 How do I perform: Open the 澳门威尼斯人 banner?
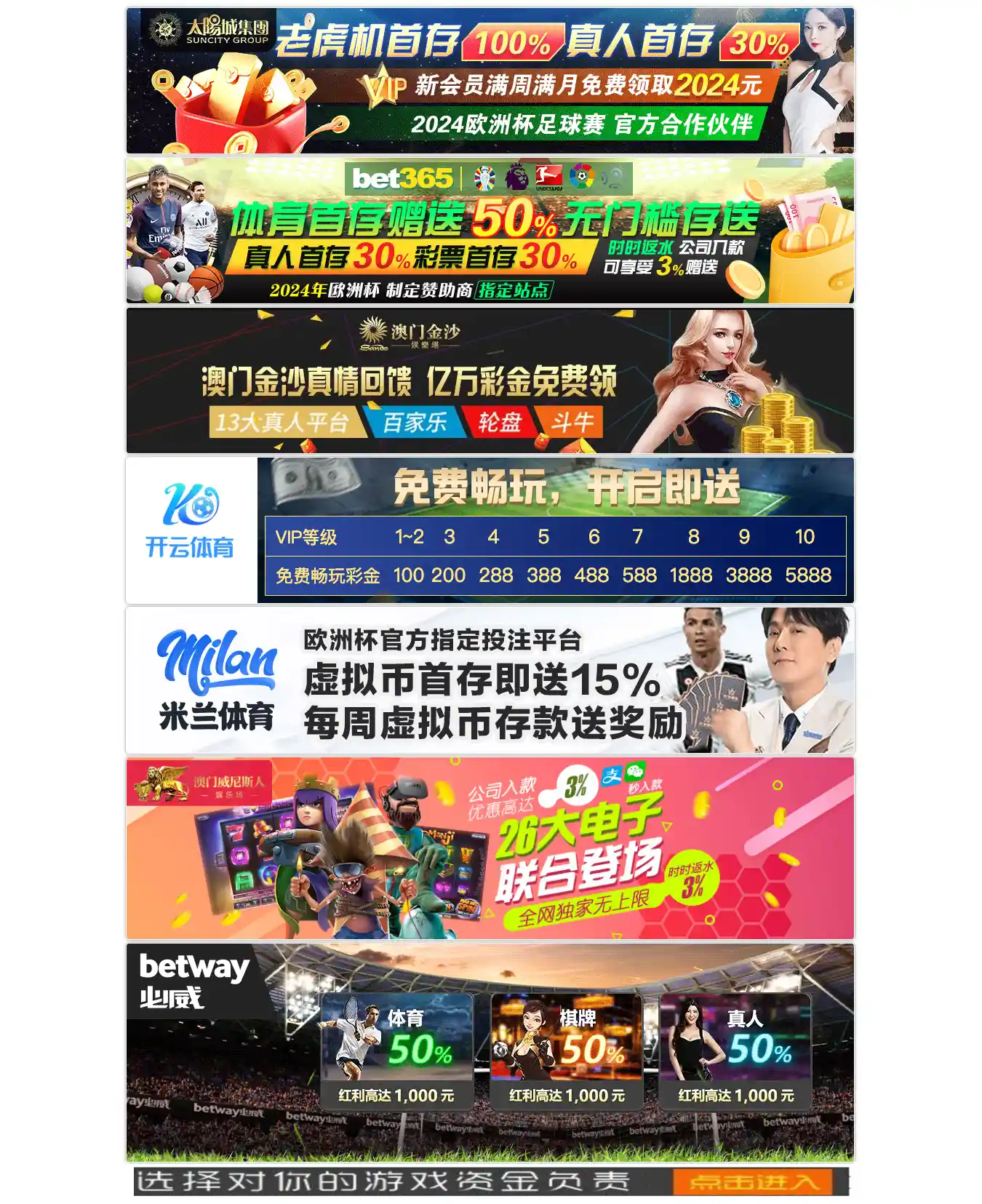(490, 848)
